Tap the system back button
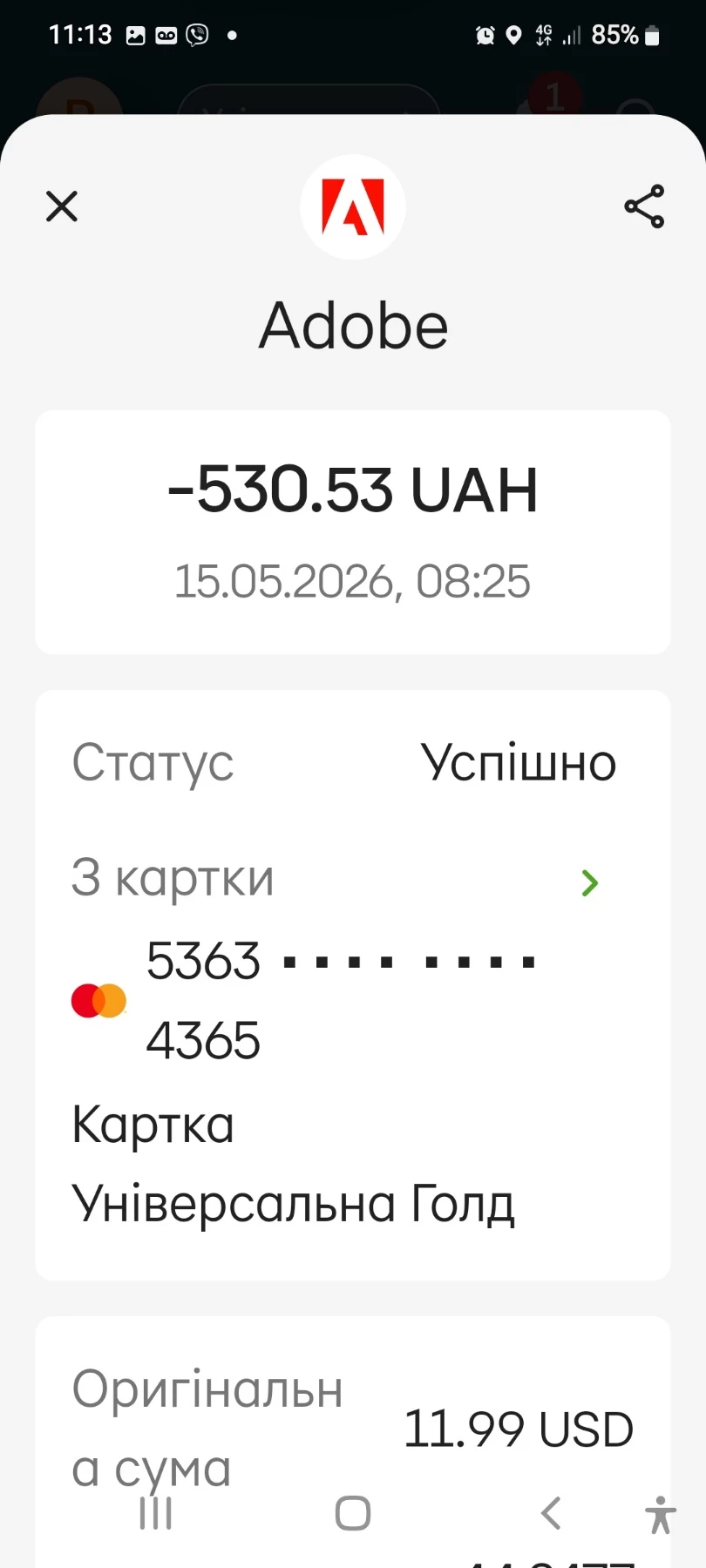This screenshot has width=706, height=1568. point(551,1513)
